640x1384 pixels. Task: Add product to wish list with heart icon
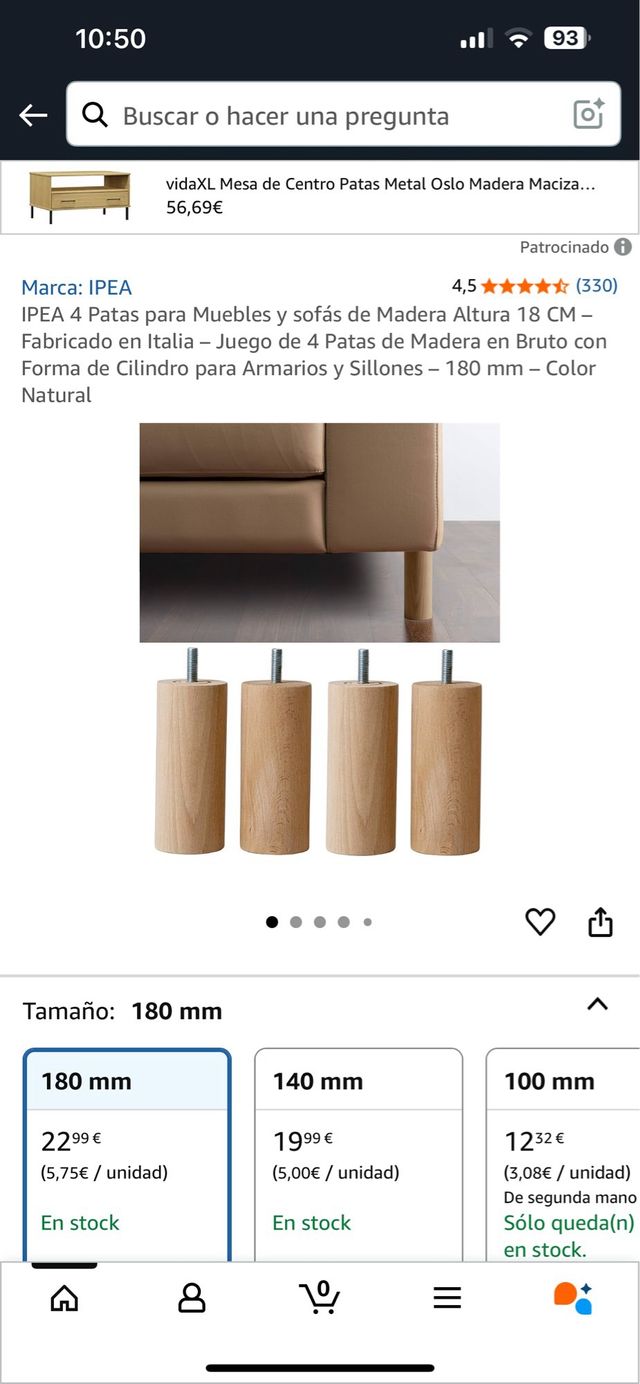(x=540, y=921)
